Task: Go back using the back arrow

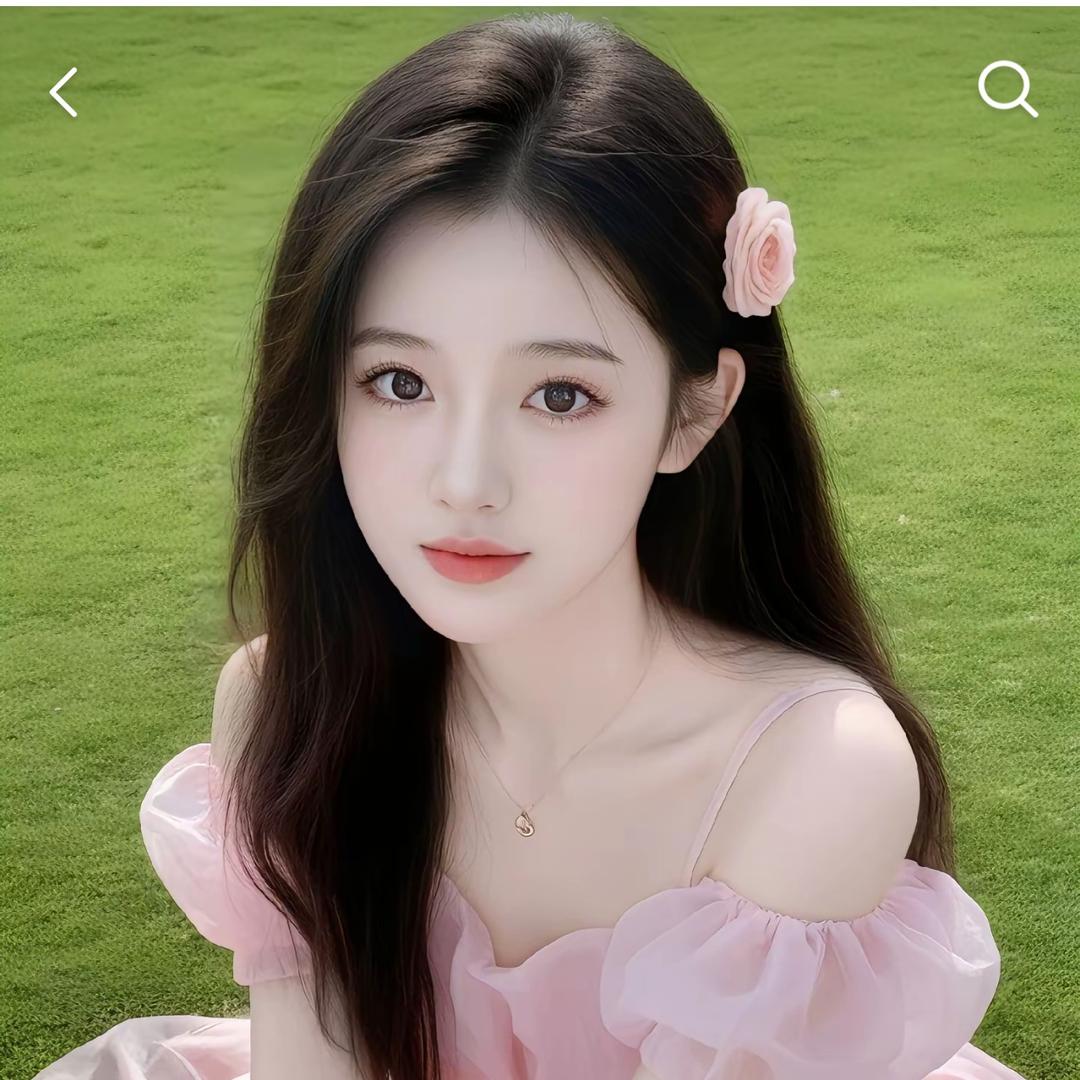Action: pos(64,92)
